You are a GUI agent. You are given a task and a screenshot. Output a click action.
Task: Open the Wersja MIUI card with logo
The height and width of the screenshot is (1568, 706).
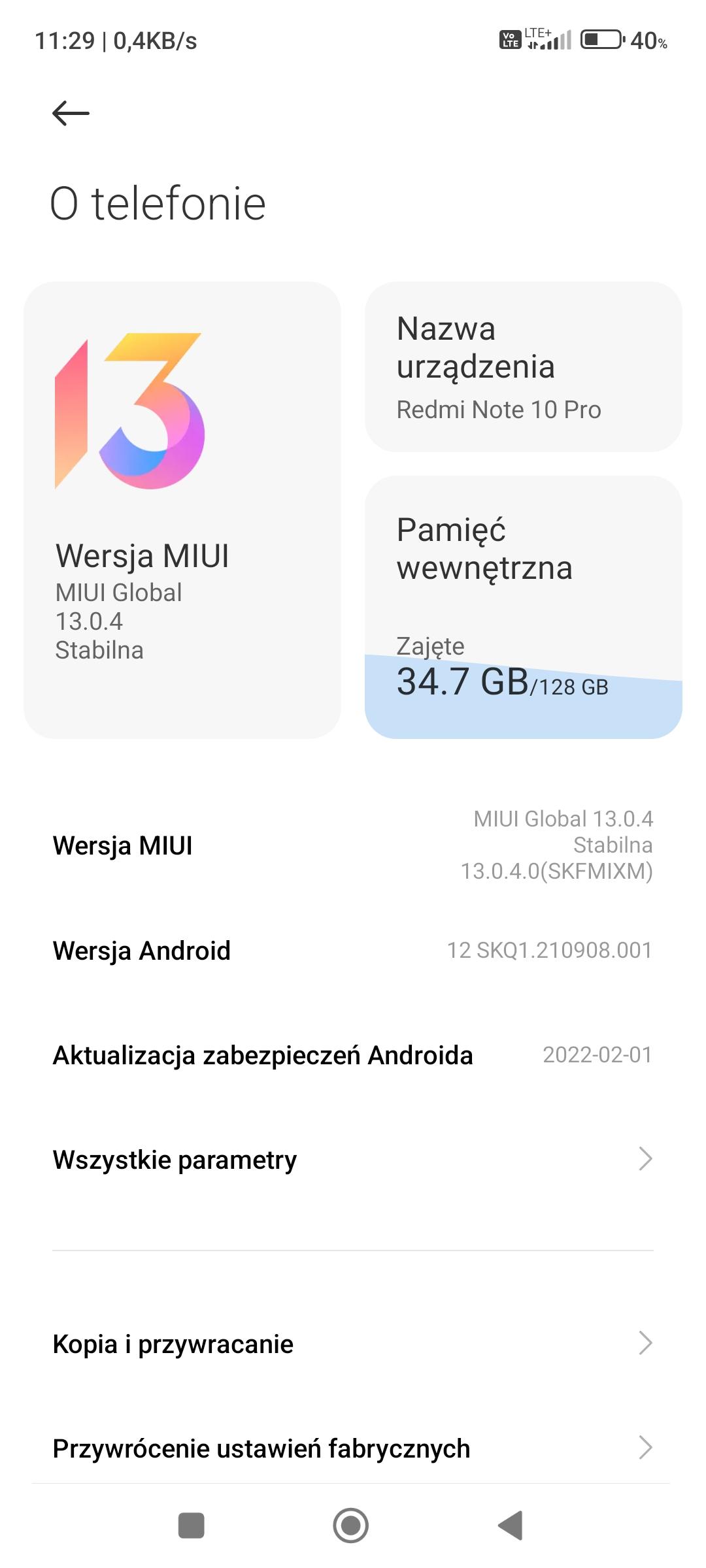182,510
